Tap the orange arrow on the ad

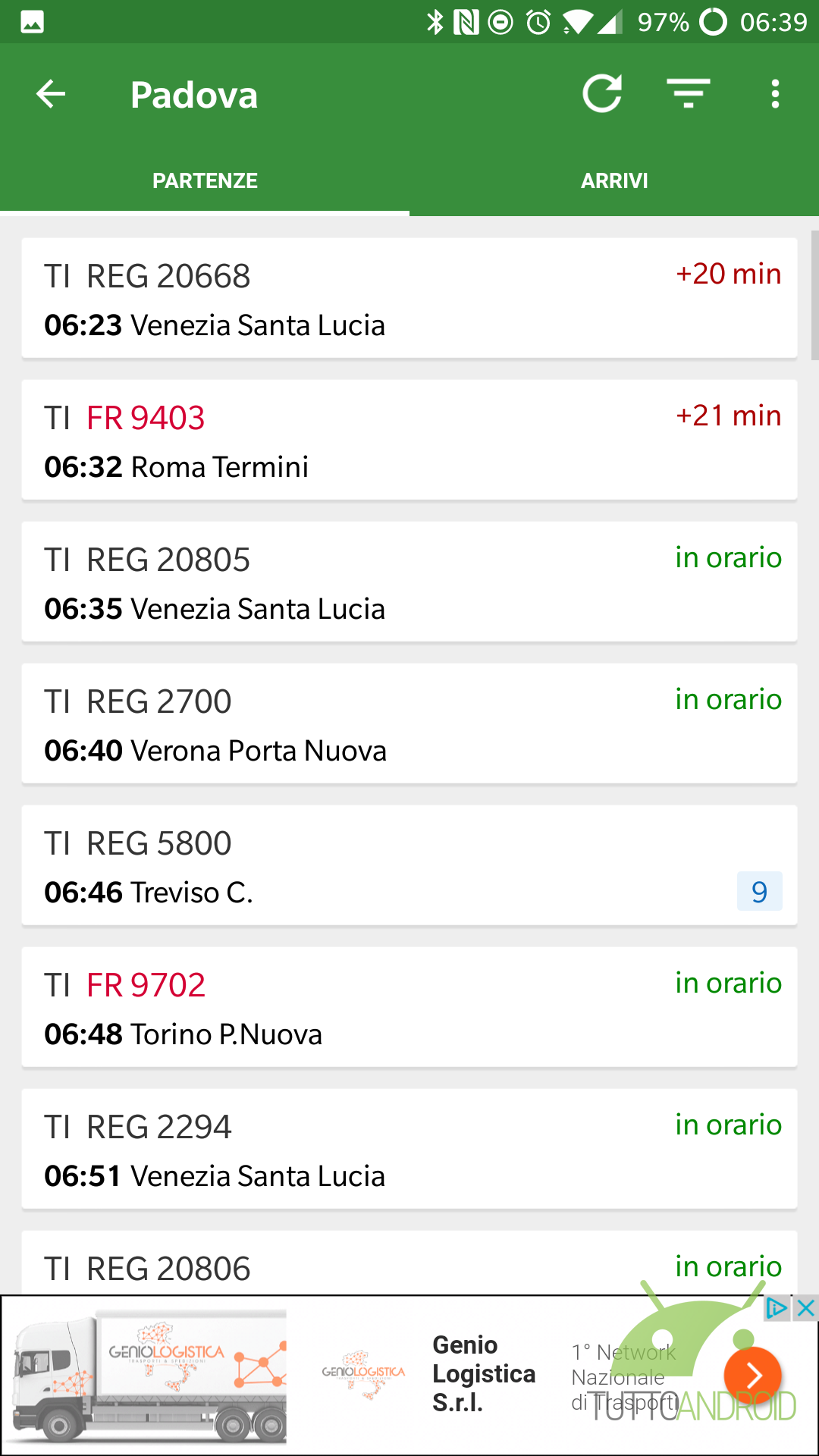(x=752, y=1376)
